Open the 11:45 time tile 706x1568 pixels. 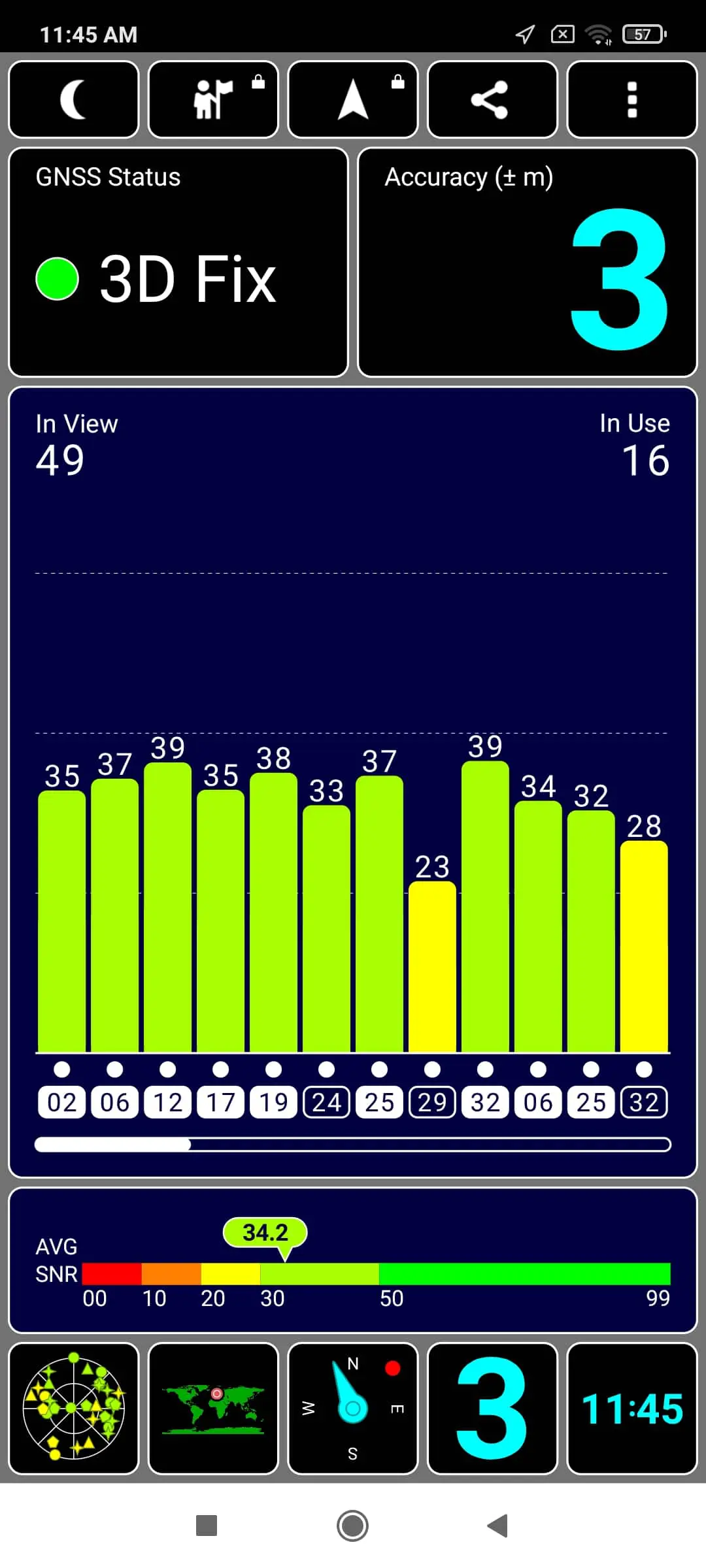pyautogui.click(x=632, y=1409)
